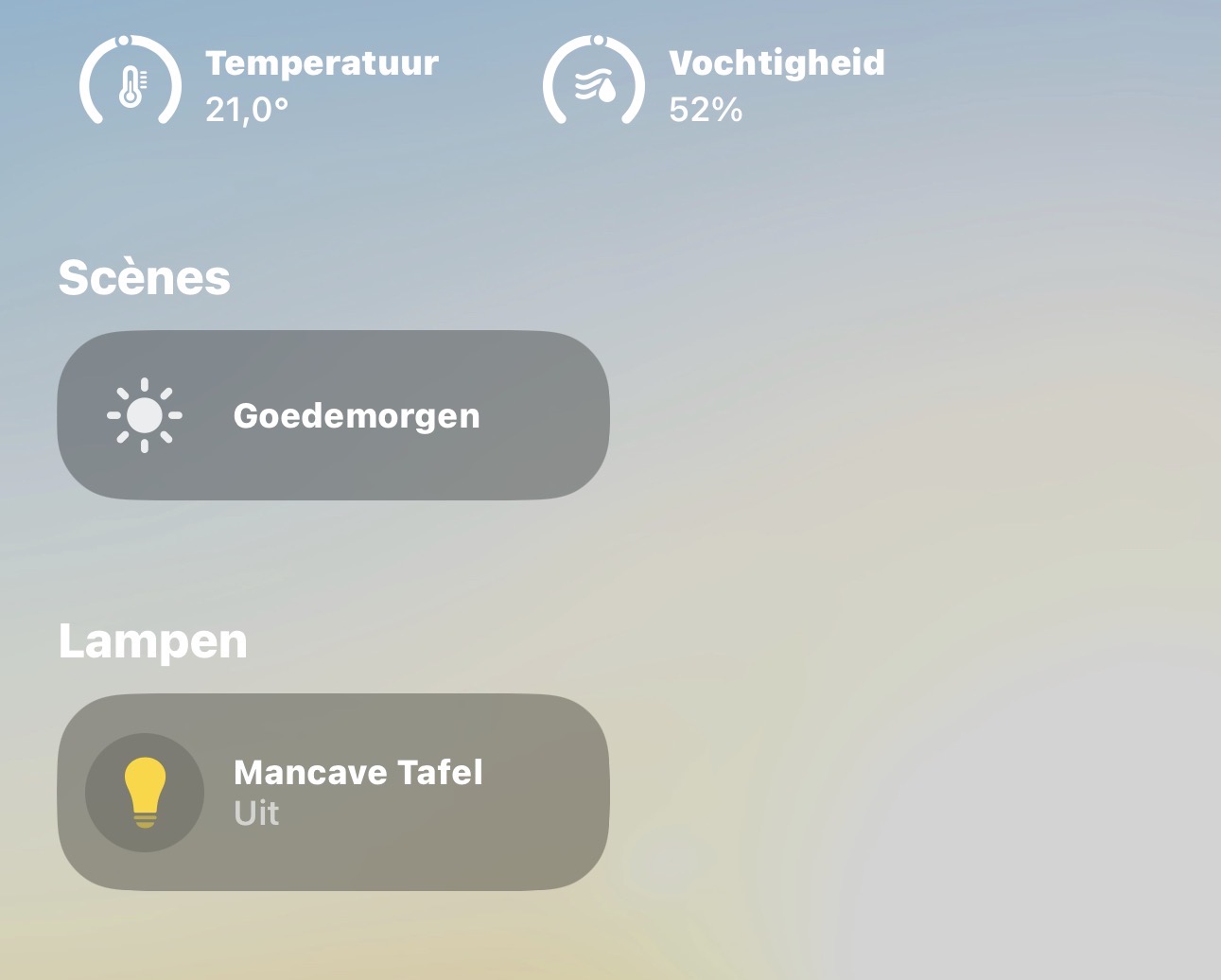This screenshot has height=980, width=1221.
Task: Toggle the Mancave Tafel bulb icon
Action: (145, 793)
